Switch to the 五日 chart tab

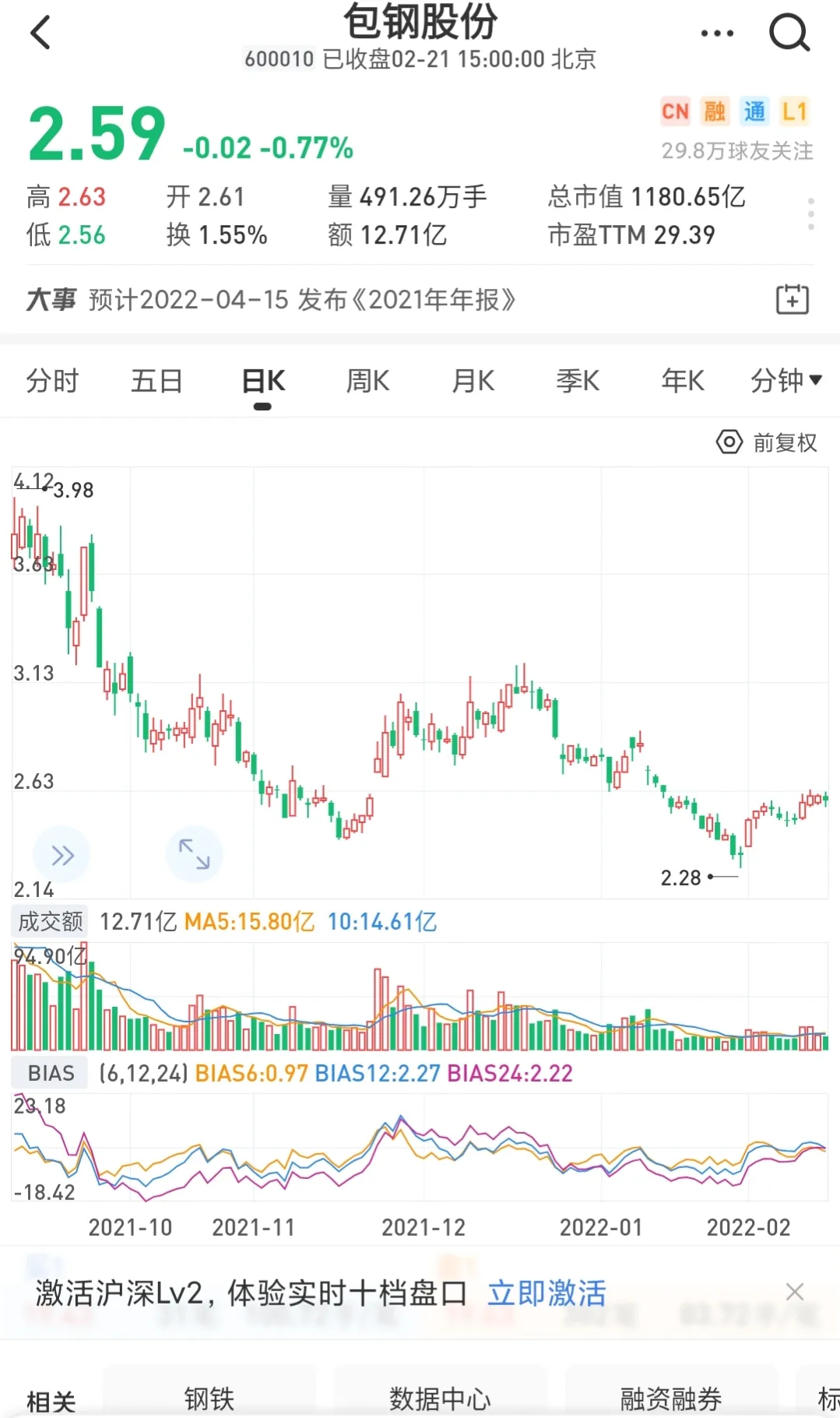pos(156,381)
